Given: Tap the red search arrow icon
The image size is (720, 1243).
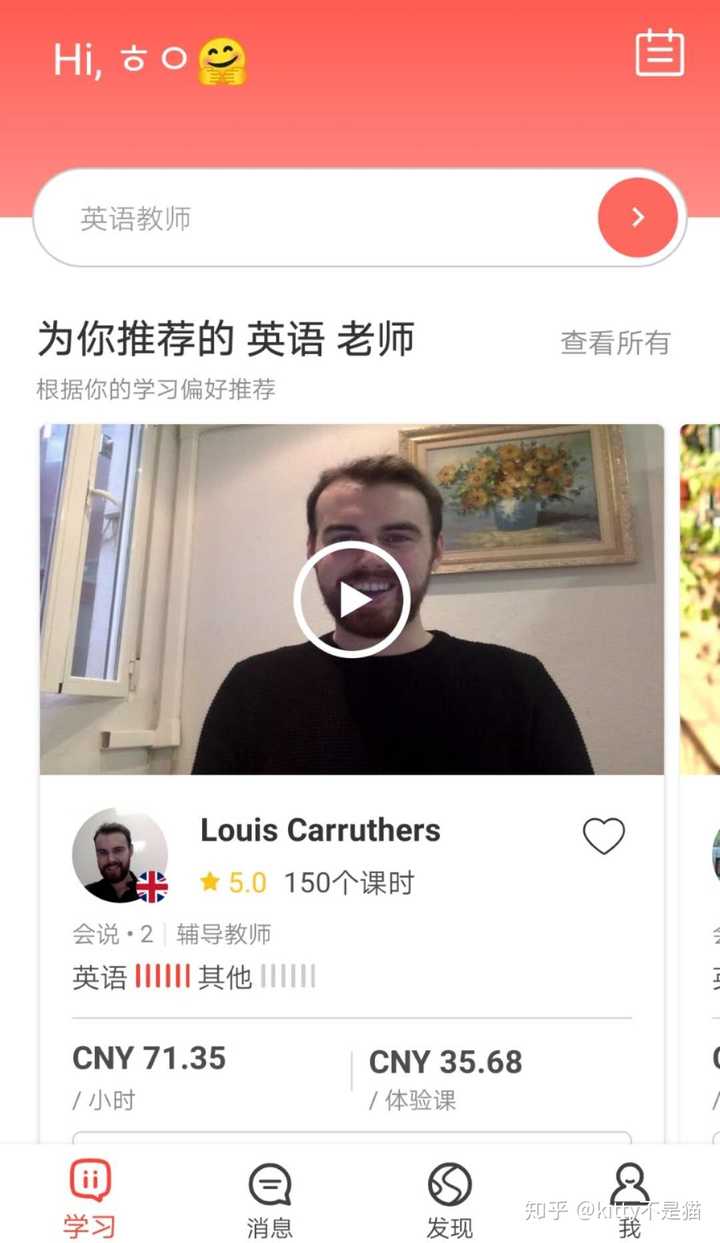Looking at the screenshot, I should [x=638, y=217].
